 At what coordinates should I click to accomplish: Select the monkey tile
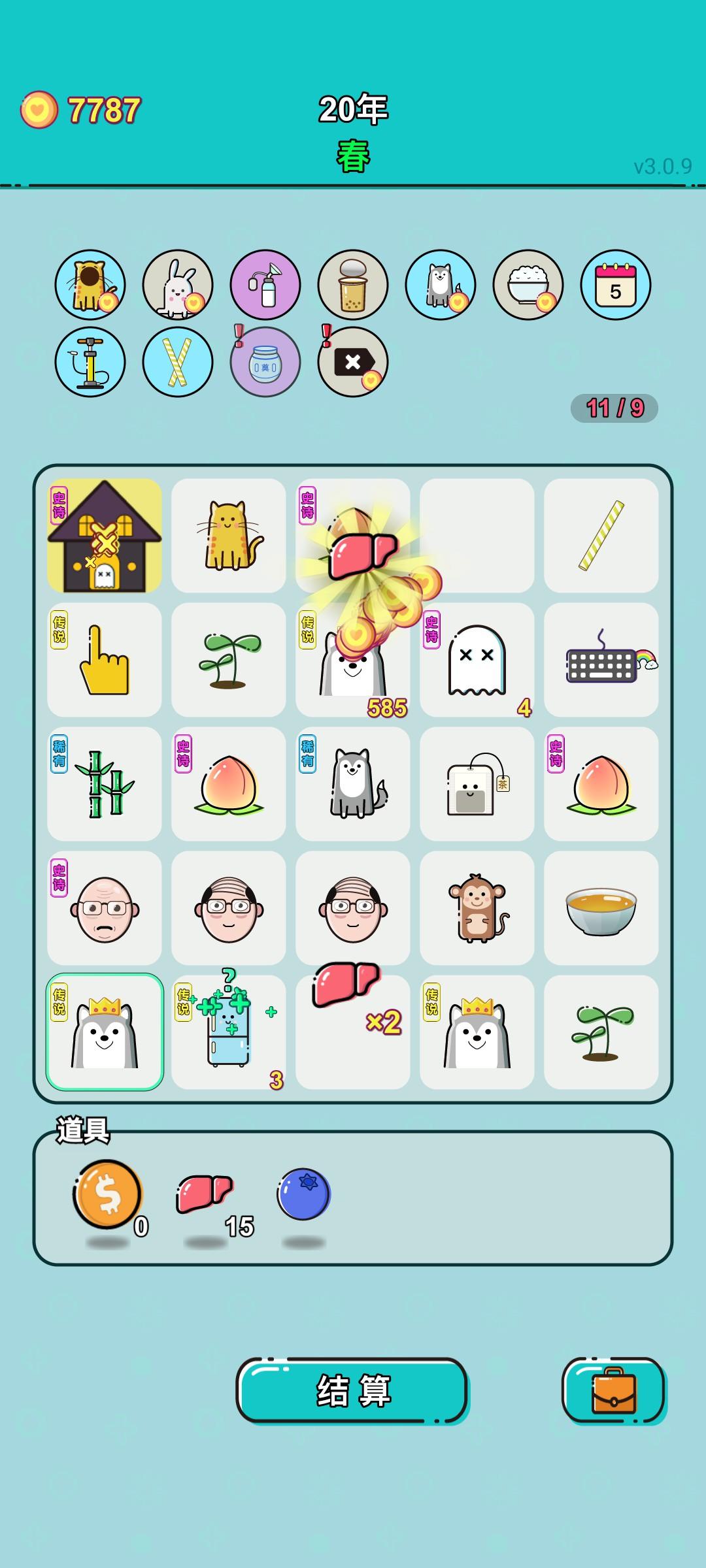tap(477, 908)
